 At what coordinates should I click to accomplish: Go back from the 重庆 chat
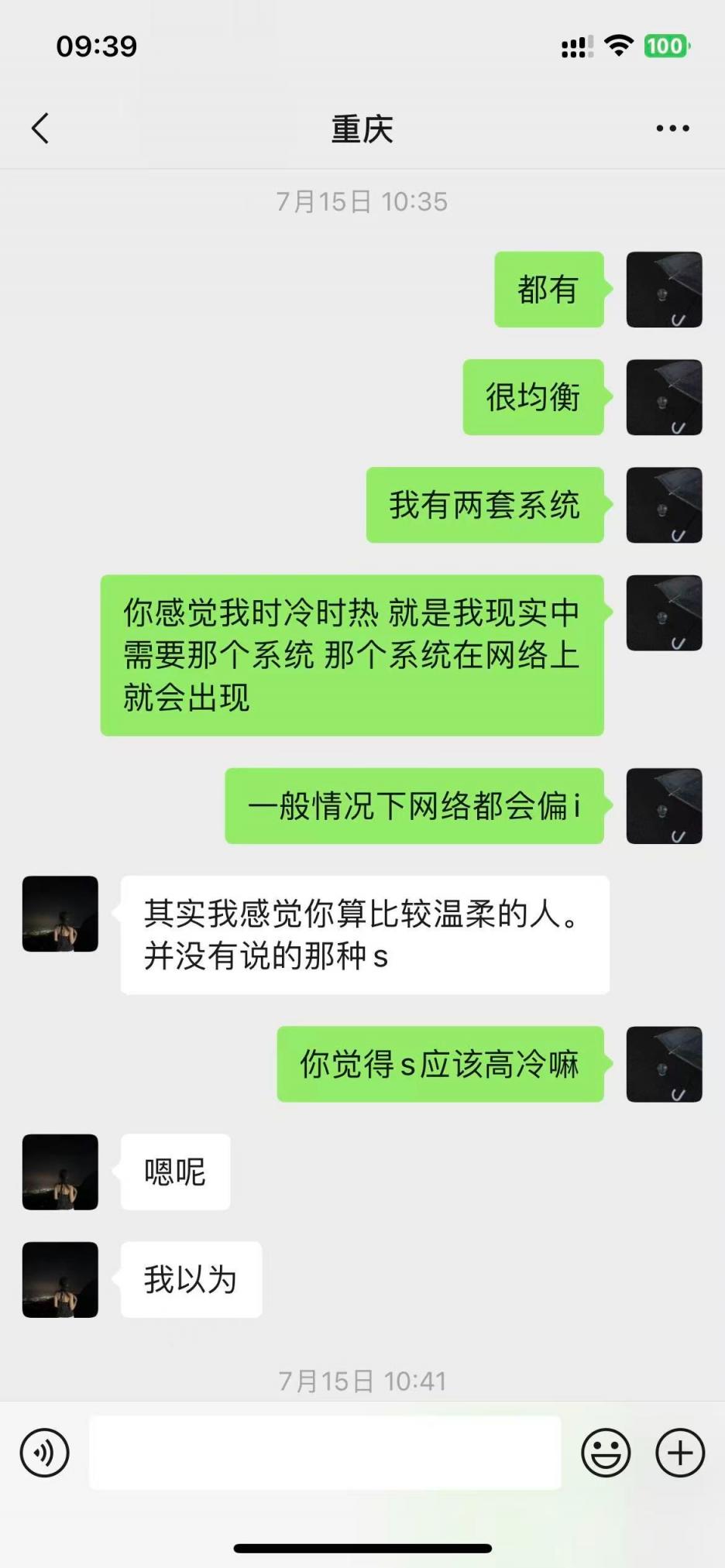coord(40,129)
